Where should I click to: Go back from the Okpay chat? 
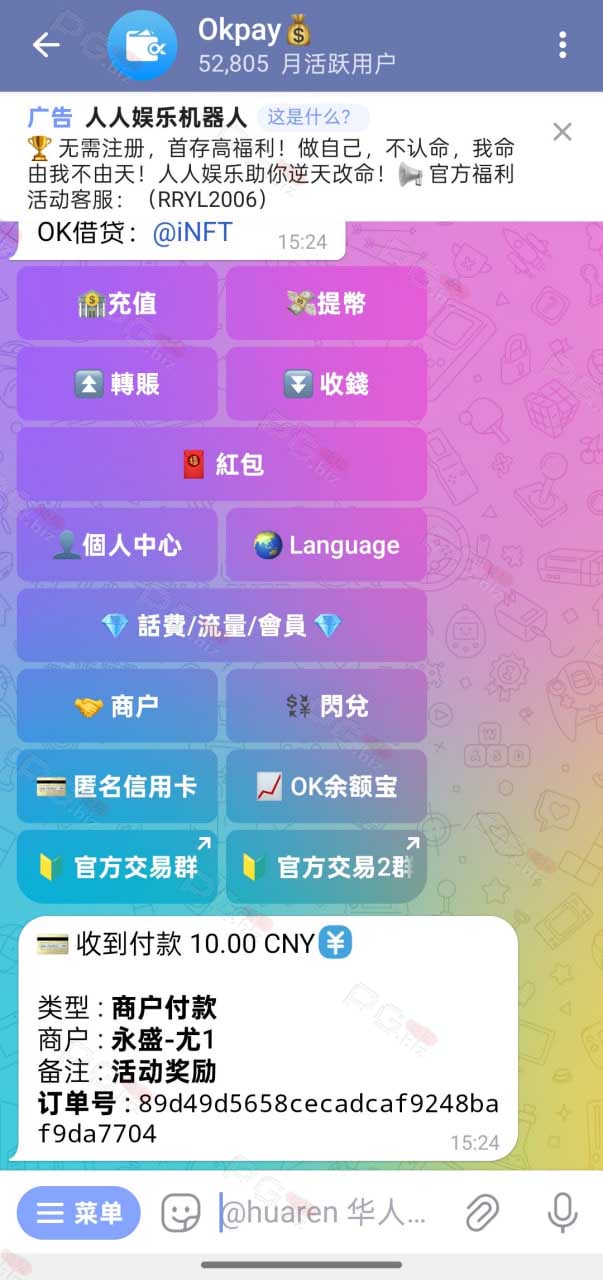(x=46, y=45)
